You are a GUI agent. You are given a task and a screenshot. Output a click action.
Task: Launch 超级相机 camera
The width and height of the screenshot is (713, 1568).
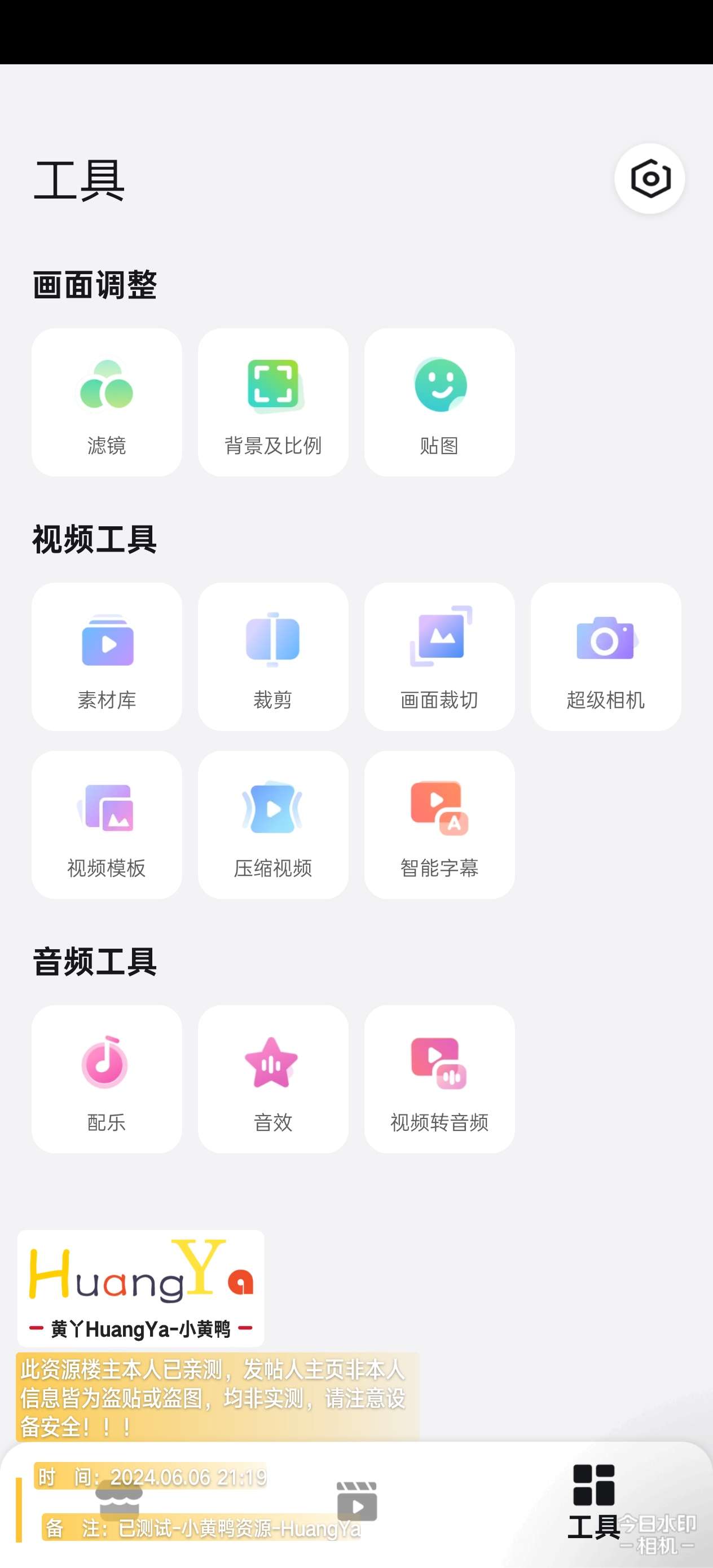(605, 657)
